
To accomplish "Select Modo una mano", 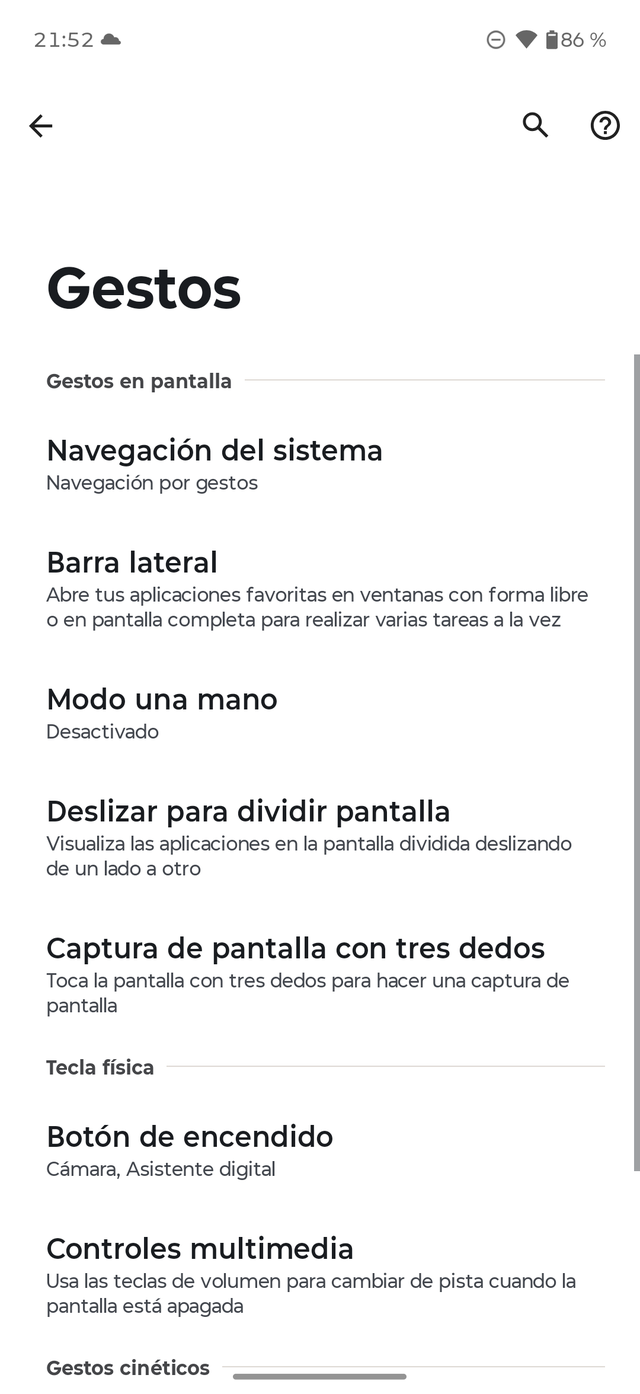I will click(x=162, y=712).
